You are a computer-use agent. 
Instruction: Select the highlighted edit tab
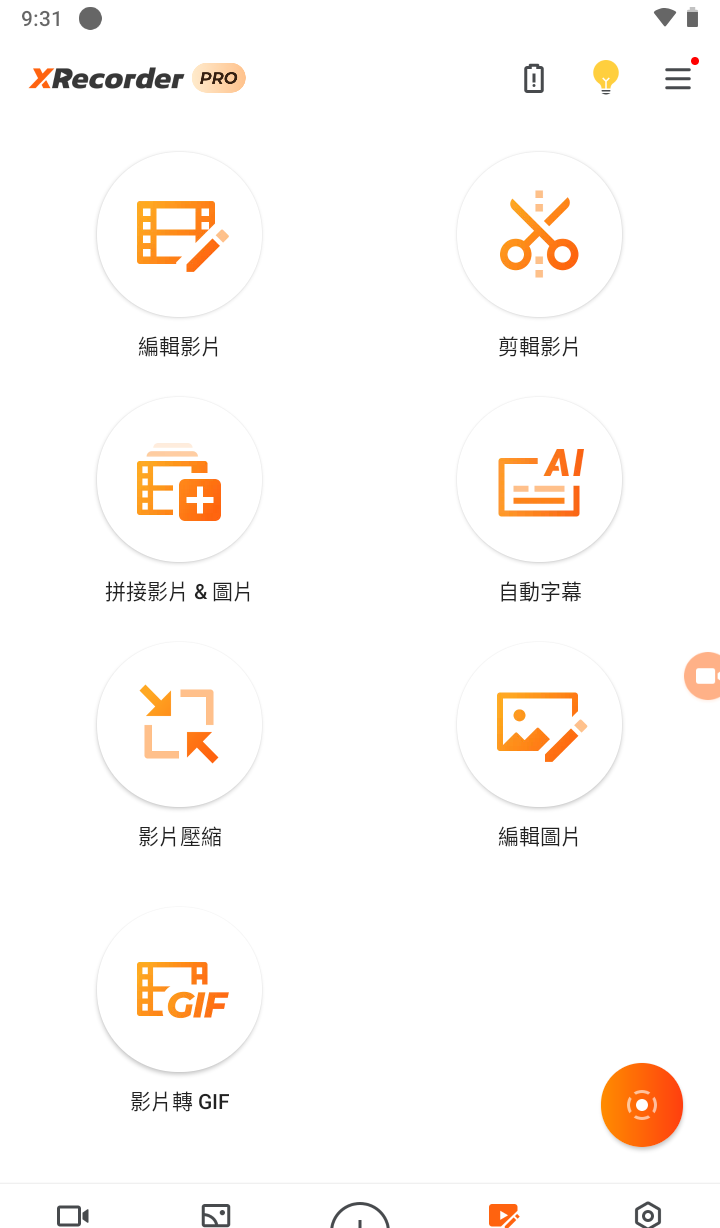[503, 1215]
